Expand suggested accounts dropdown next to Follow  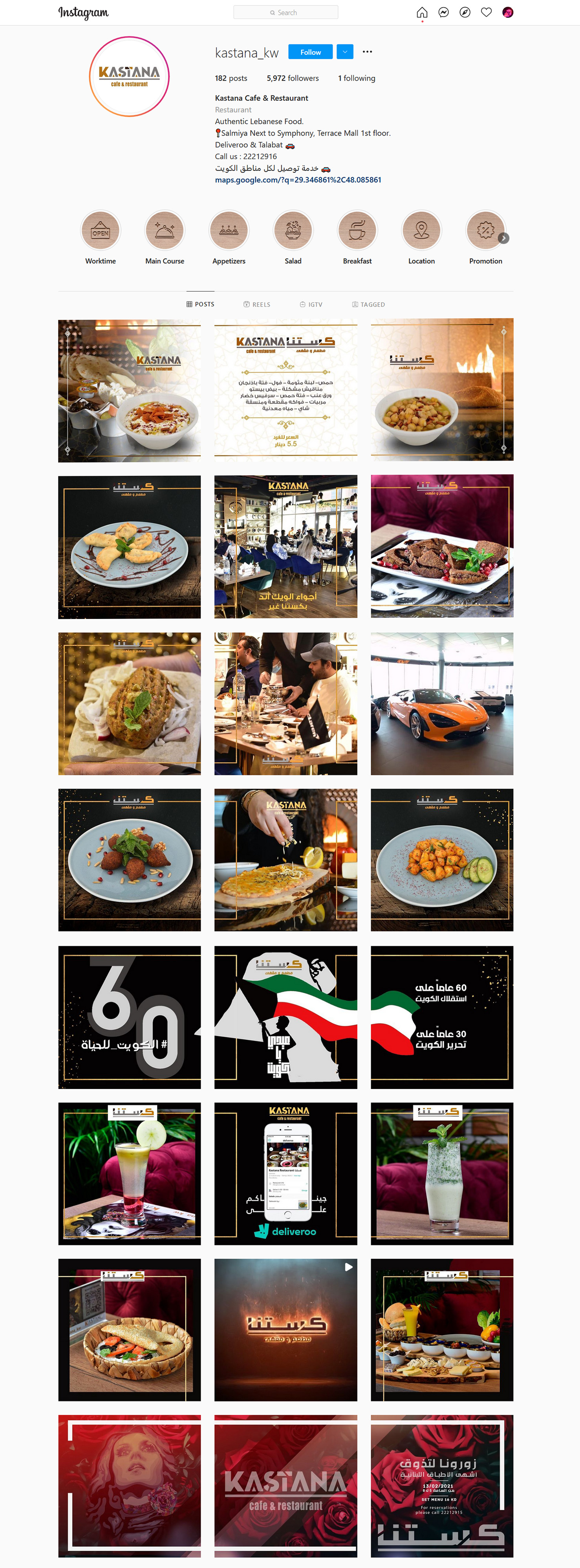345,52
